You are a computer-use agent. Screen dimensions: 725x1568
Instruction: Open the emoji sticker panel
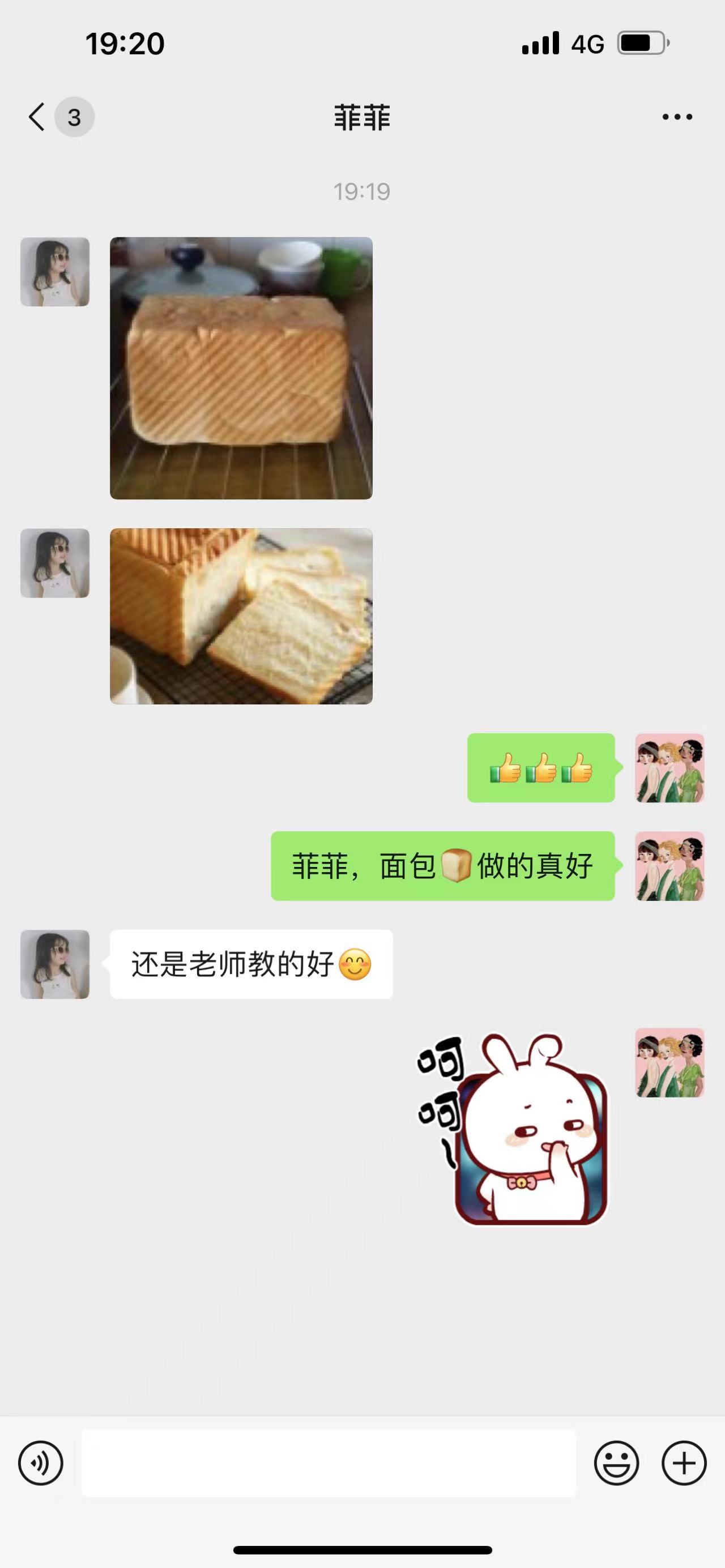616,1463
